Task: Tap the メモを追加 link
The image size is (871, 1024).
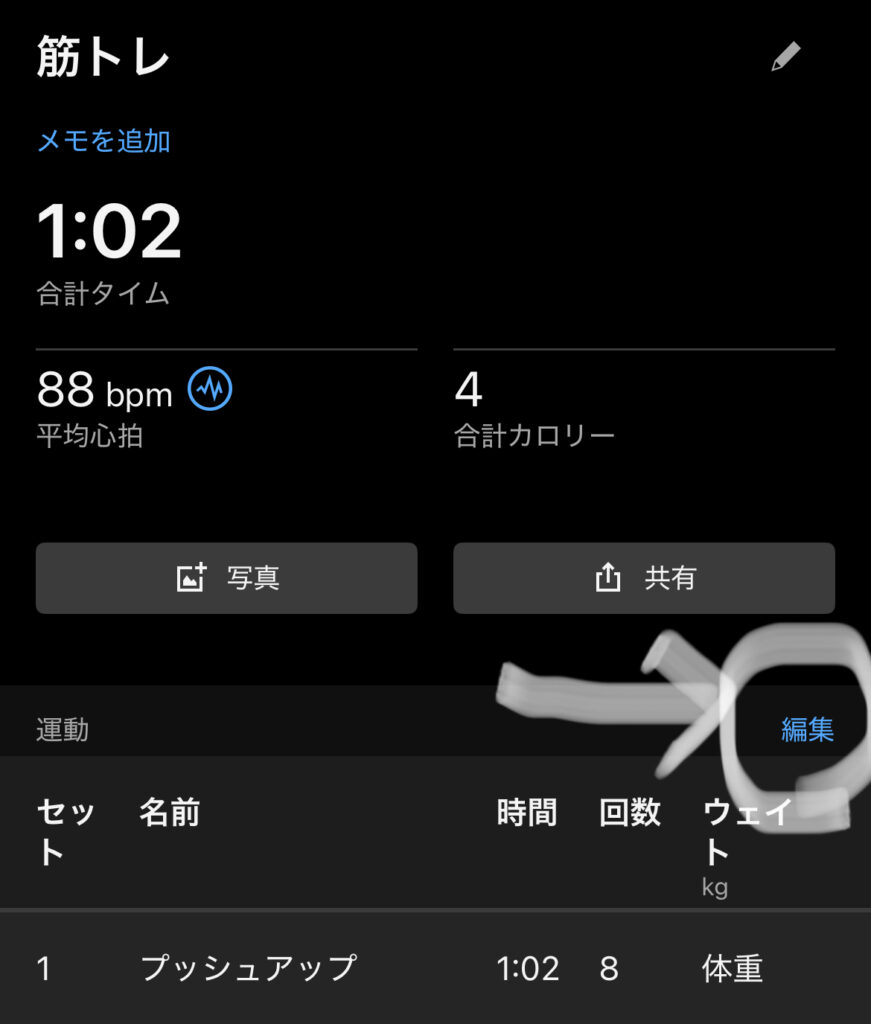Action: point(104,141)
